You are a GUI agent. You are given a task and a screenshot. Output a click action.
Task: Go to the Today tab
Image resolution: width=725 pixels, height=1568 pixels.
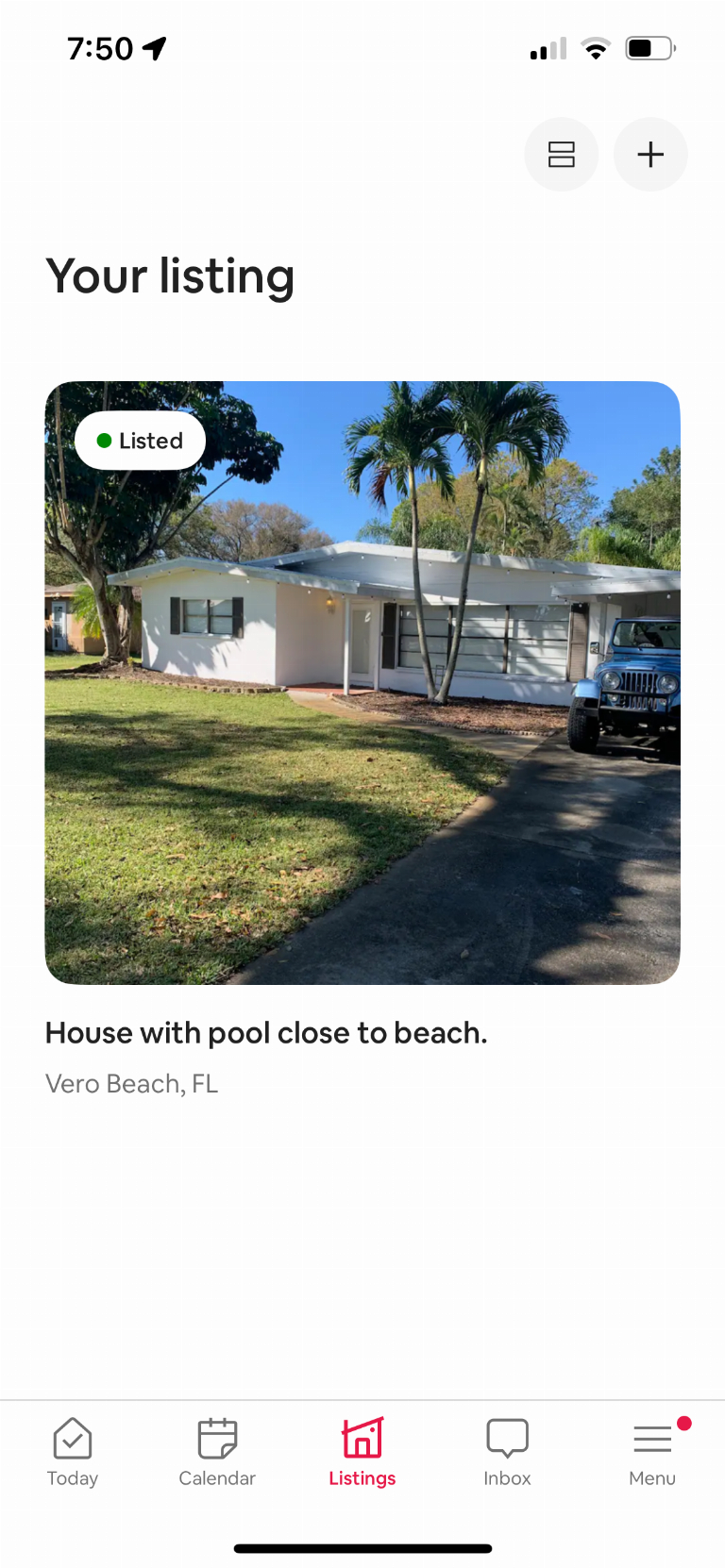click(x=73, y=1451)
